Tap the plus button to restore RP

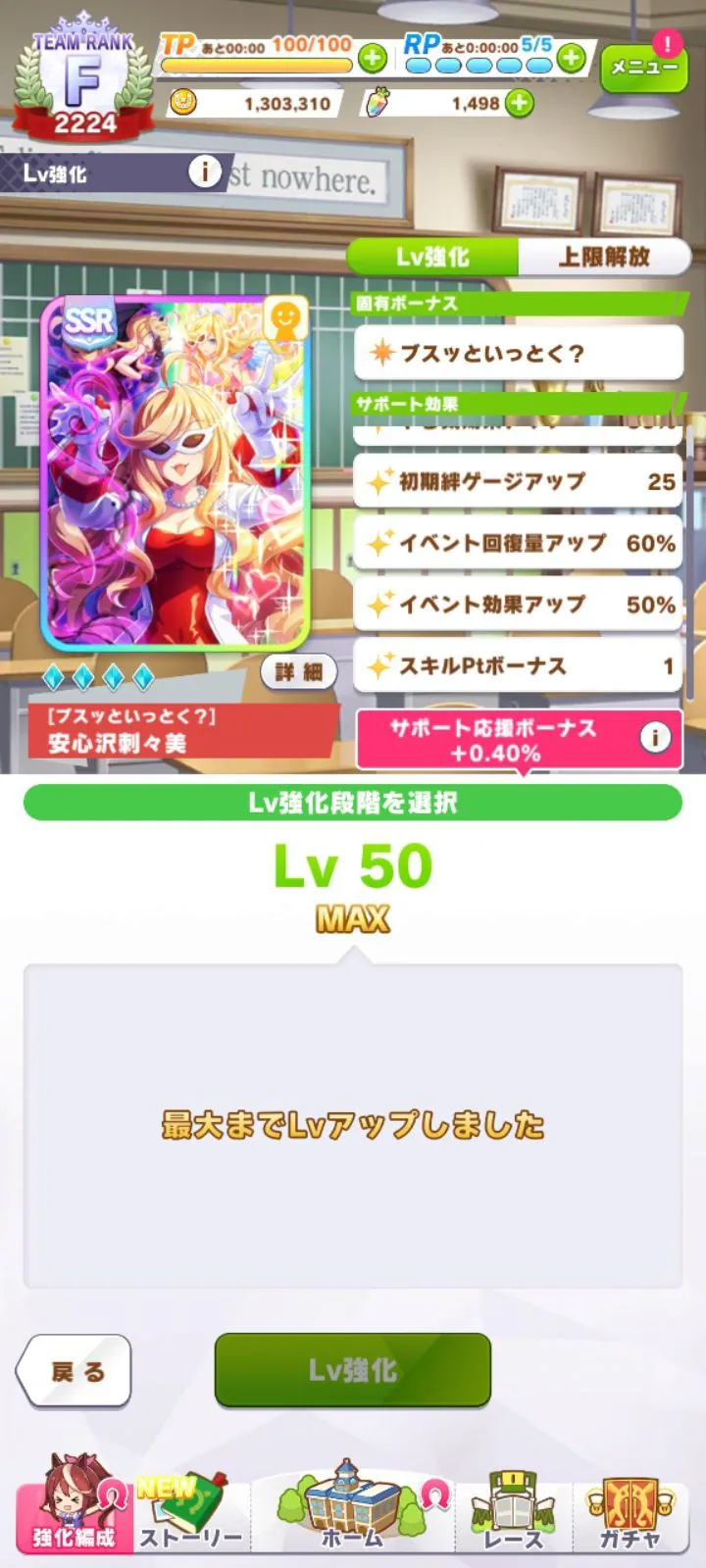pyautogui.click(x=572, y=58)
